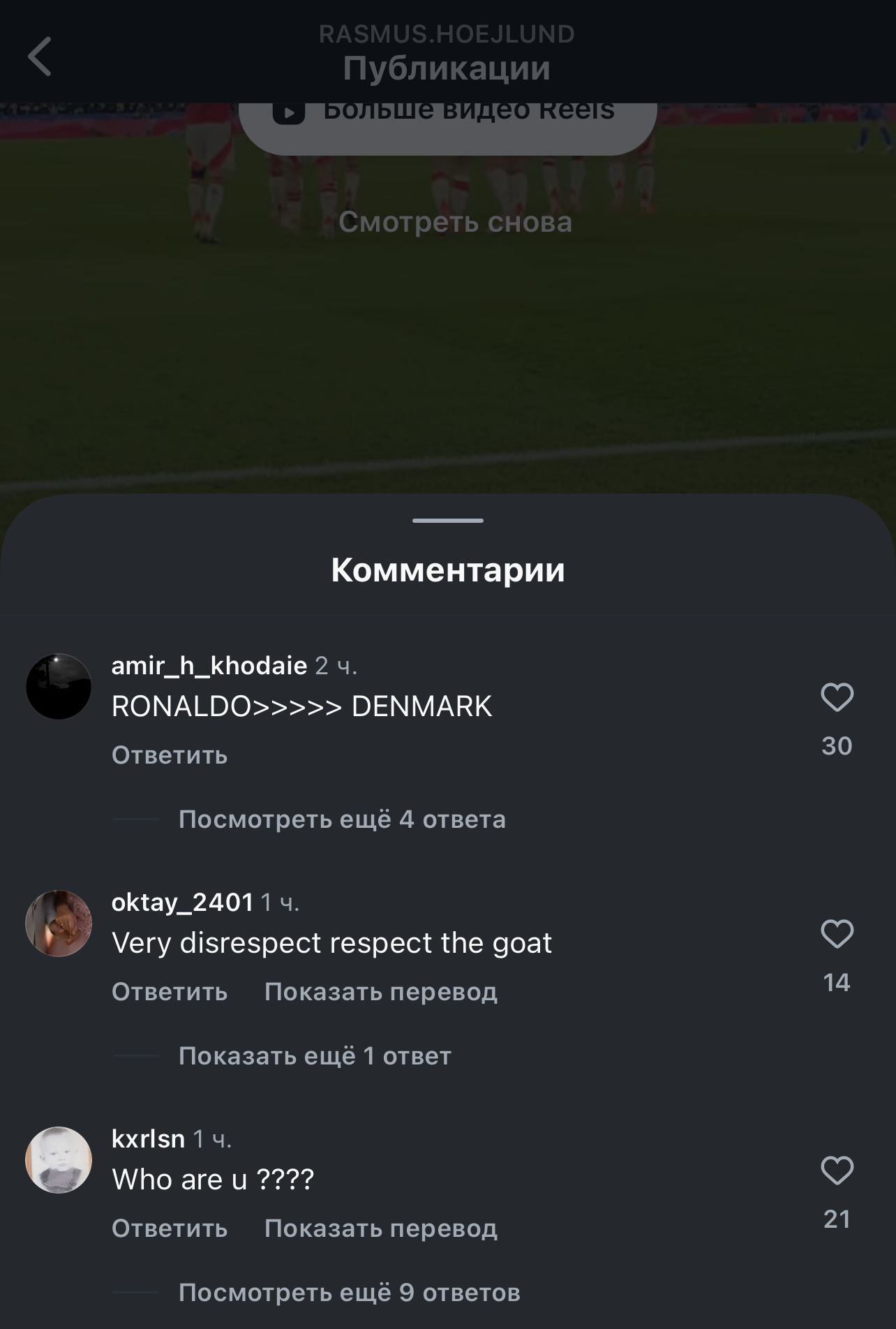Open amir_h_khodaie's profile avatar
This screenshot has width=896, height=1329.
pos(59,687)
